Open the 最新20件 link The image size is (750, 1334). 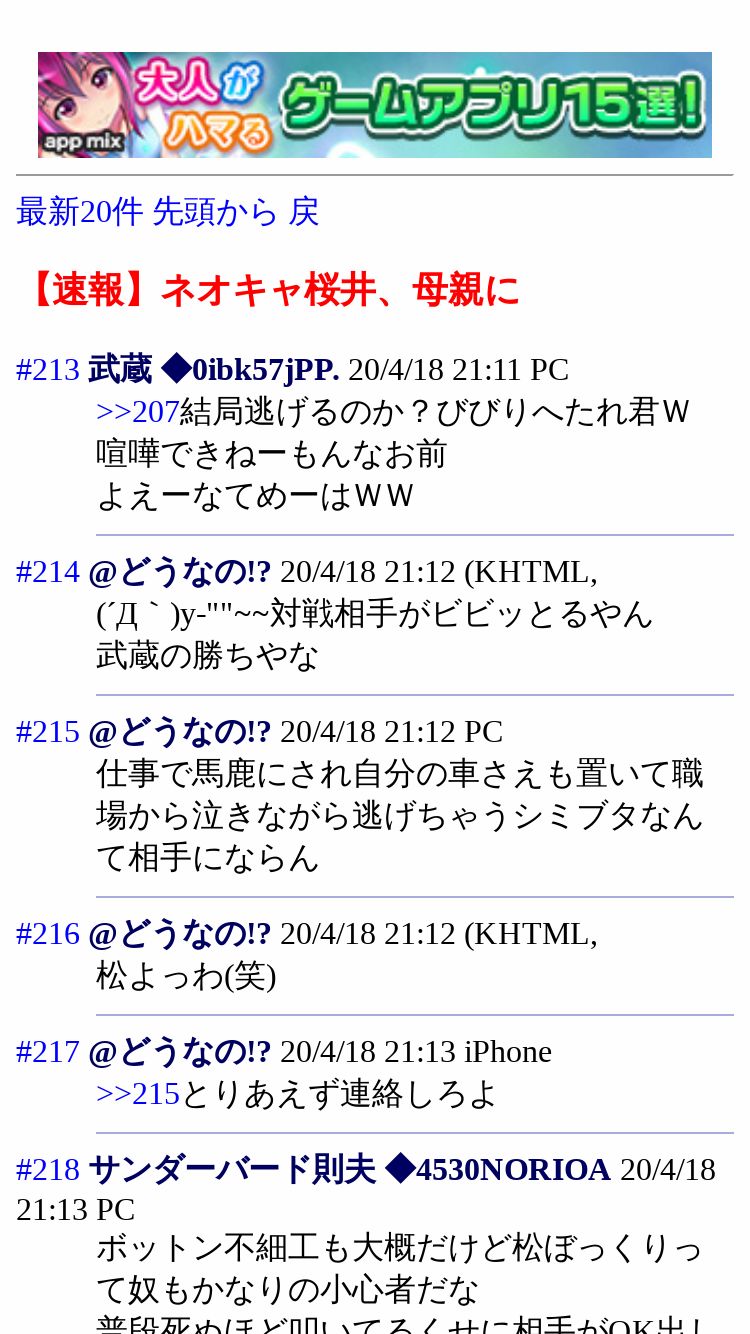[80, 212]
